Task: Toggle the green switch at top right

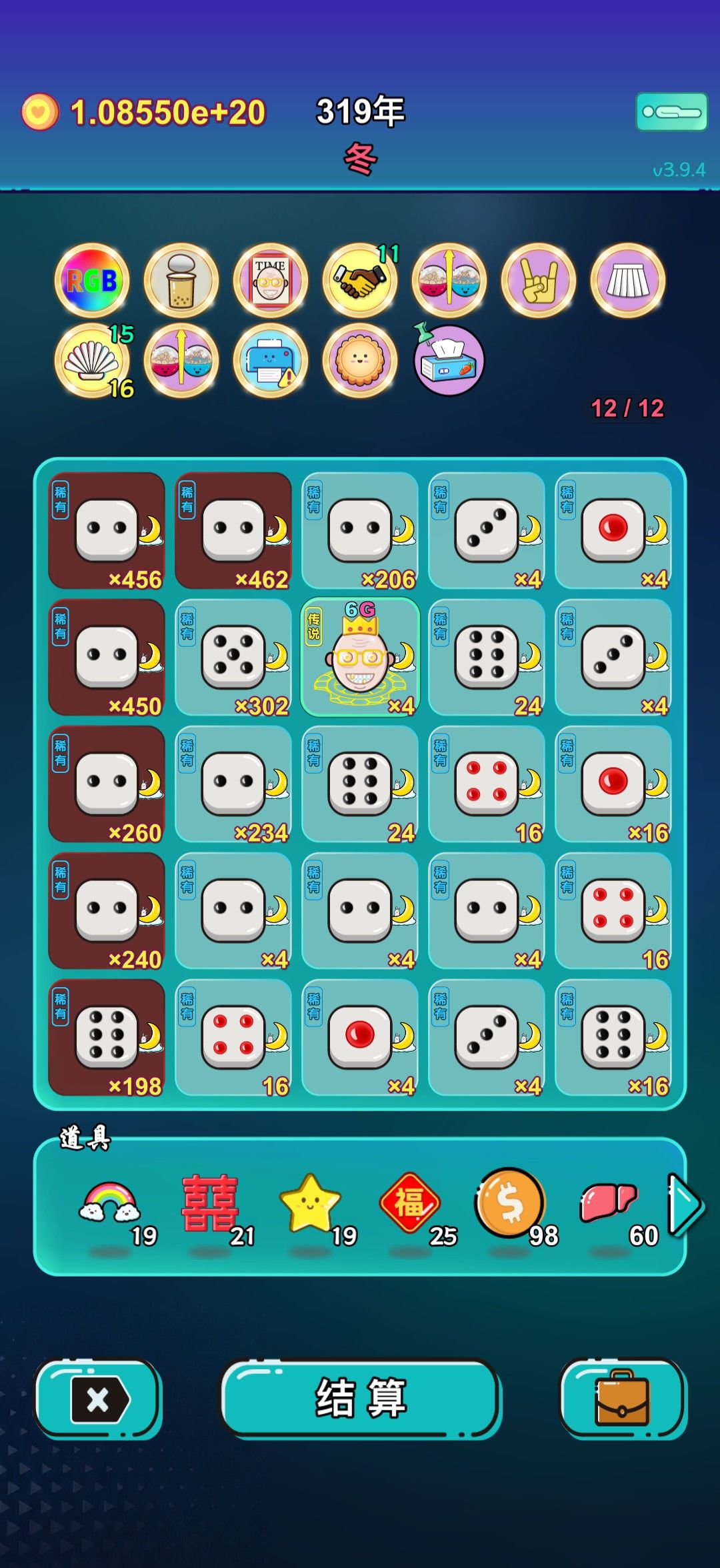Action: [671, 112]
